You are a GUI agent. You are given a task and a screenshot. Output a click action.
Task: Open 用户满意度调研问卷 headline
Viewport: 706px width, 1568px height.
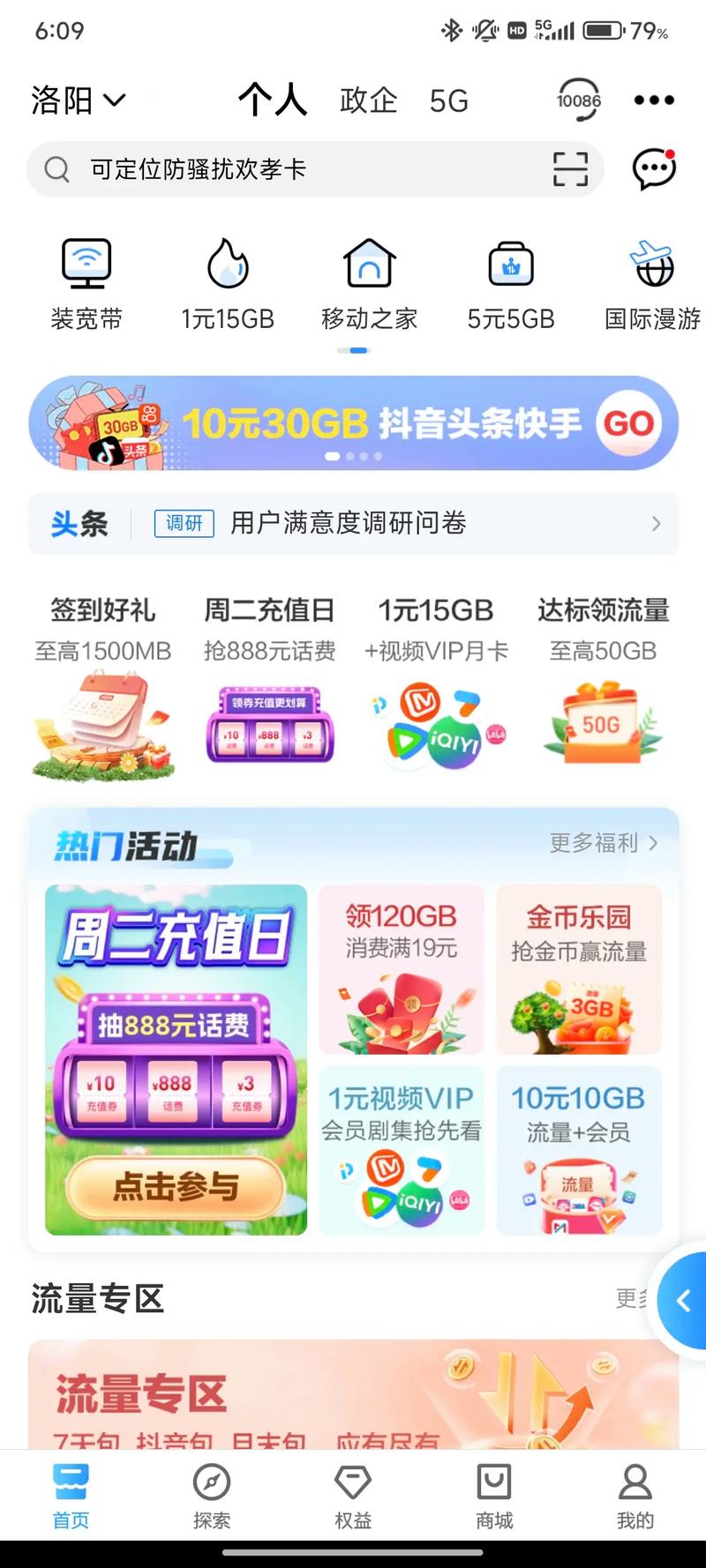tap(348, 524)
